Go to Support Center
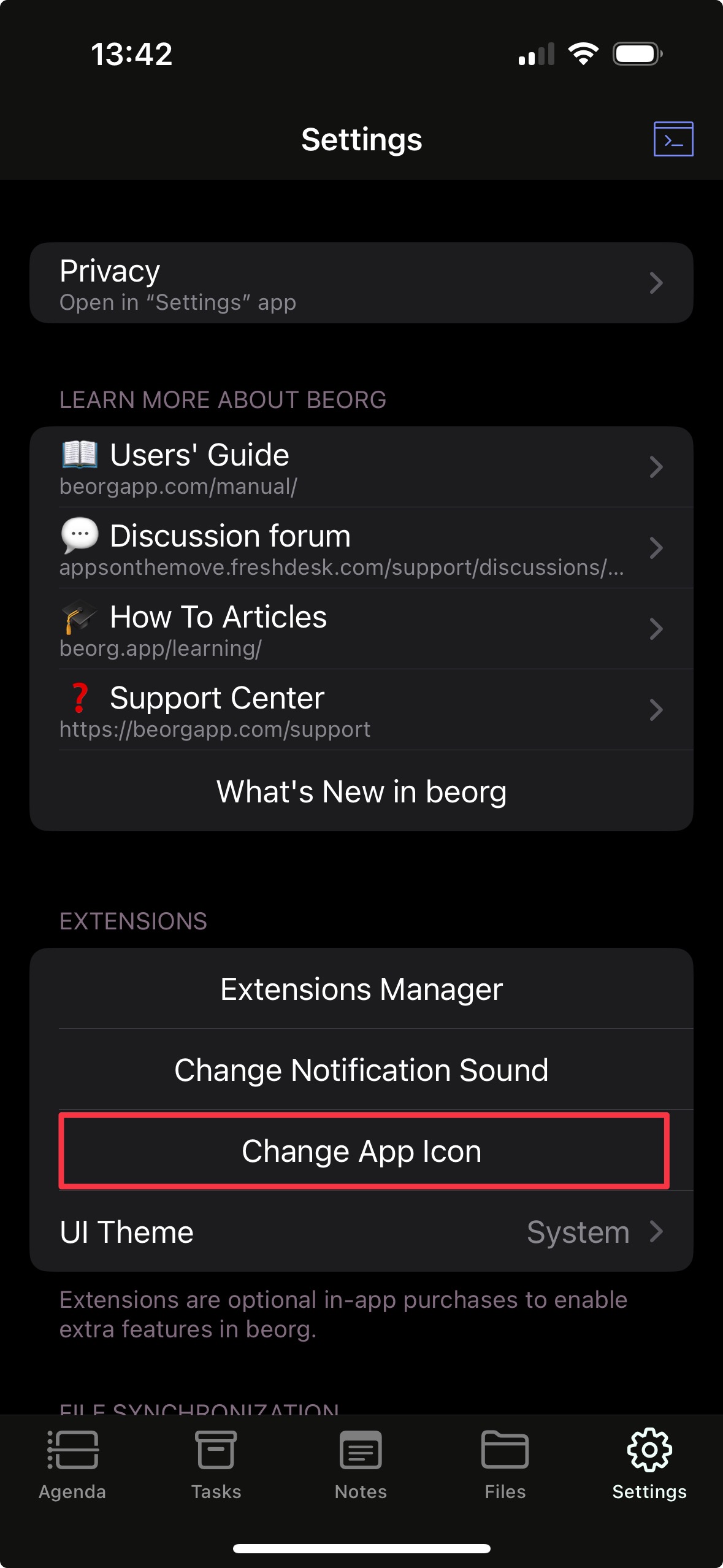 361,710
